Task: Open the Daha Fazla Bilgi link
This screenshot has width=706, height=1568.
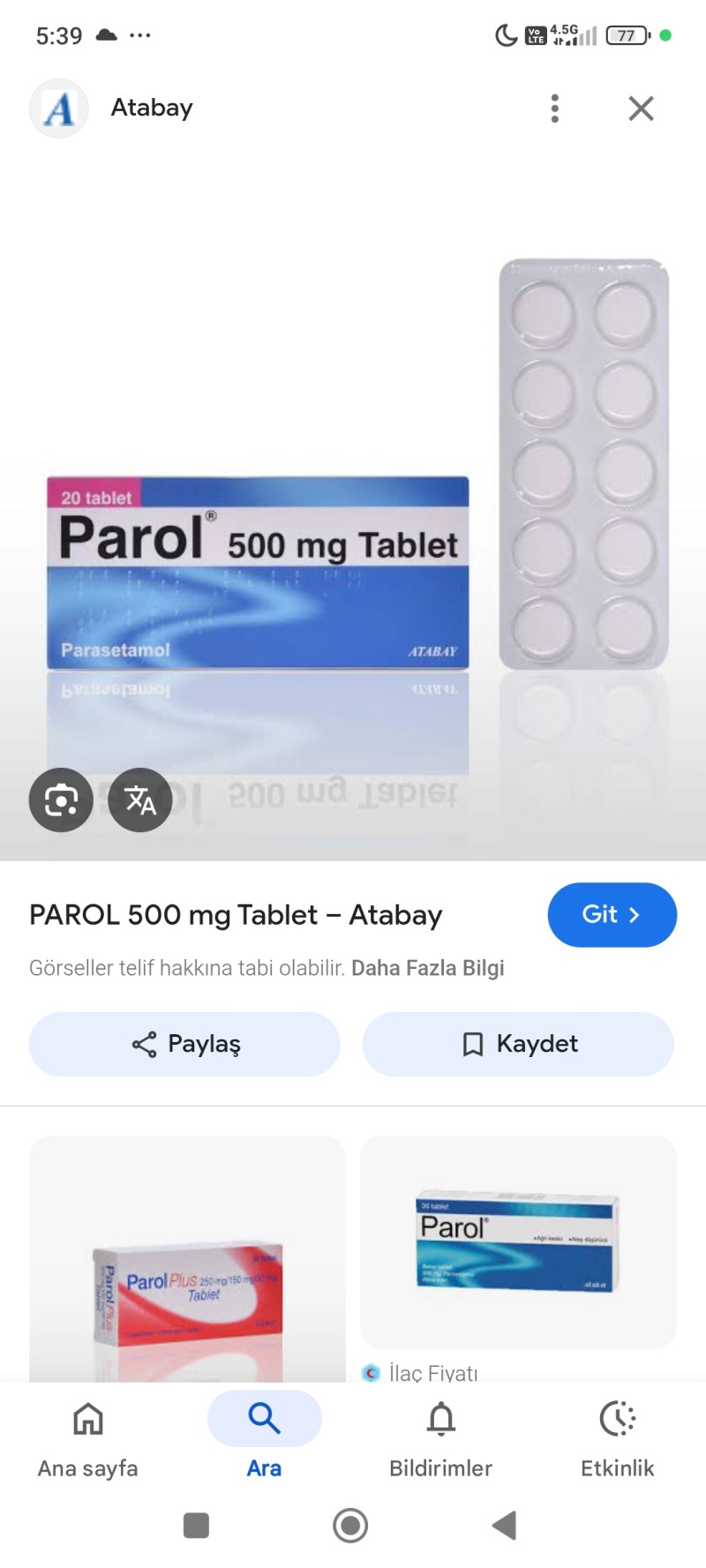Action: [x=427, y=968]
